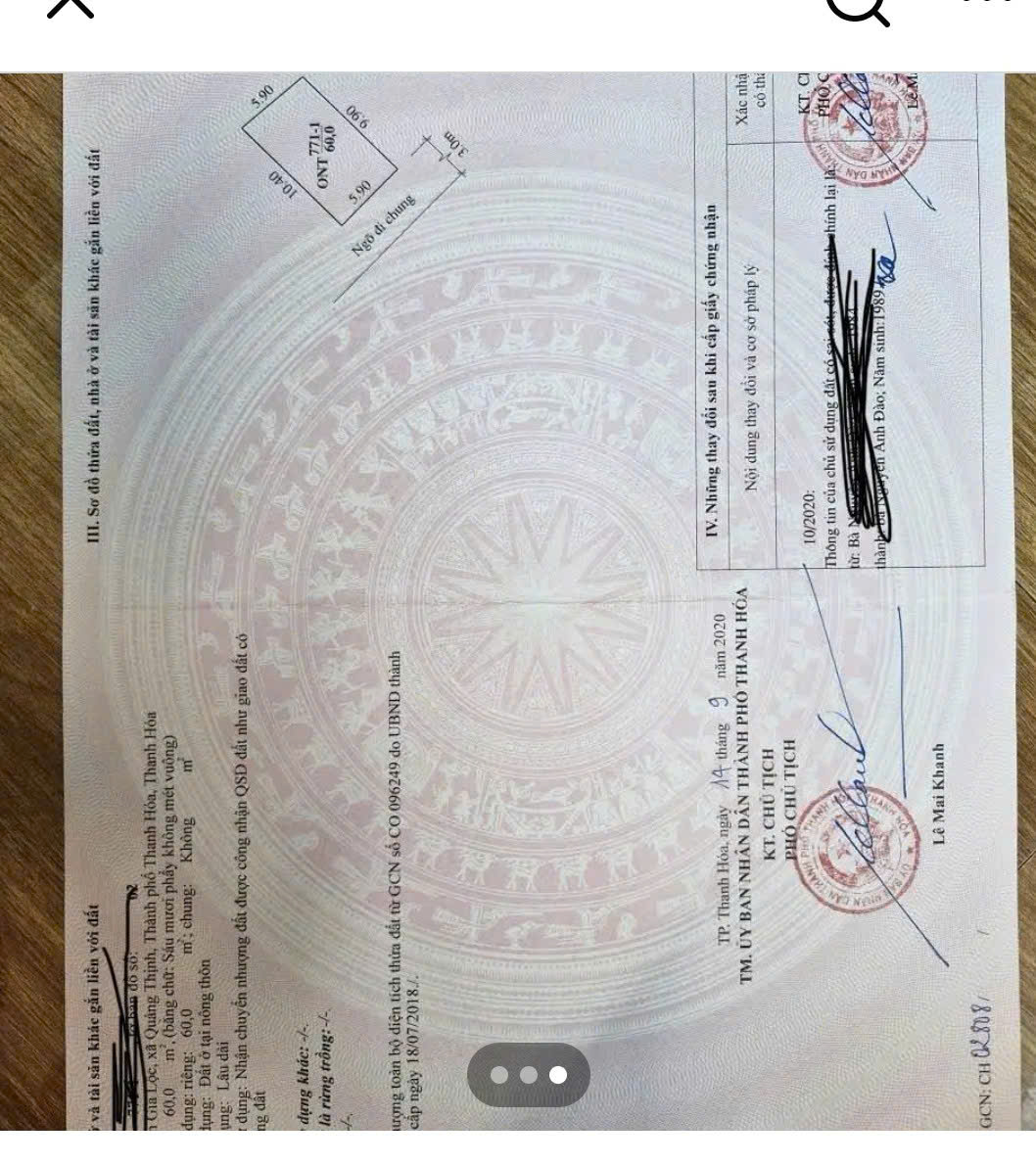Tap the photo page indicator dots
This screenshot has height=1166, width=1036.
coord(529,1075)
